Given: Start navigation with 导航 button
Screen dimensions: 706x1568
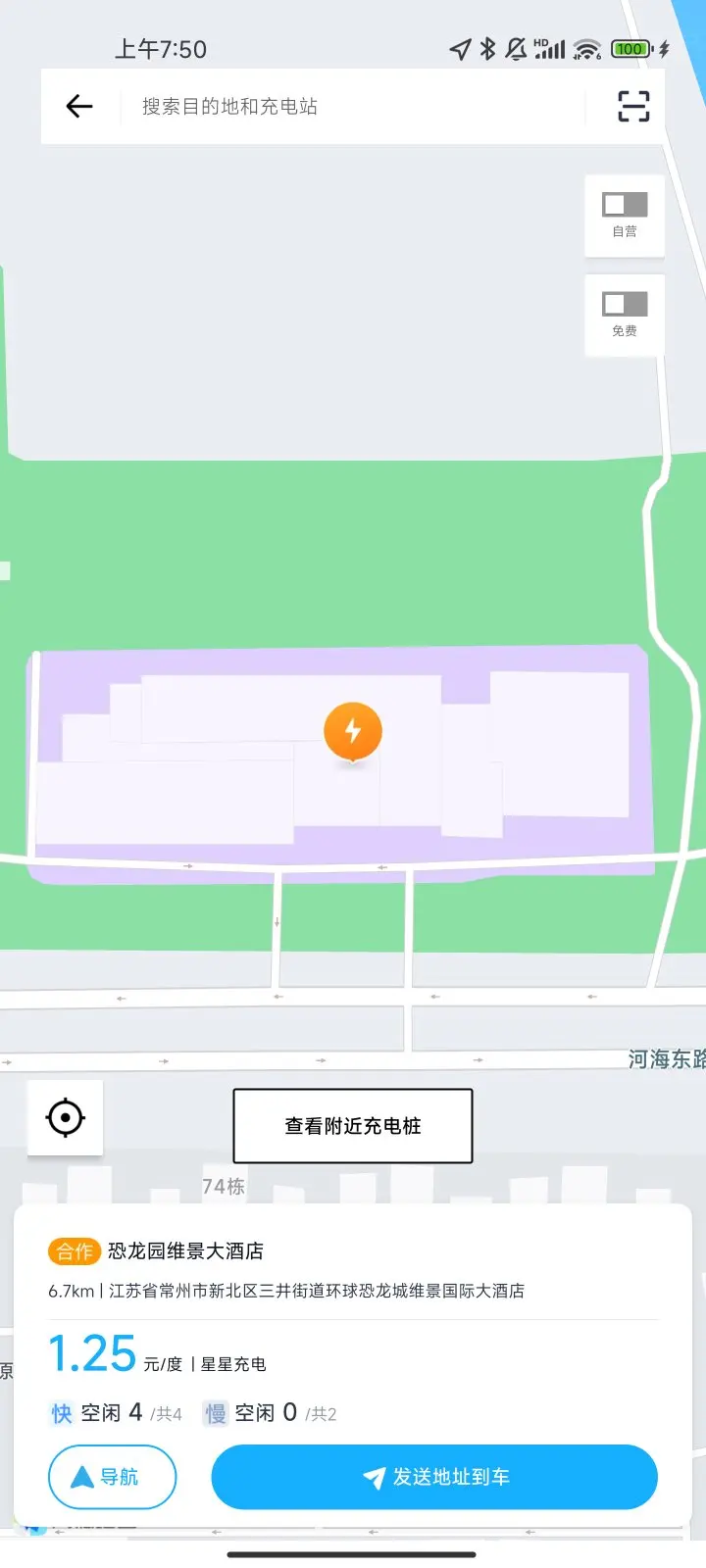Looking at the screenshot, I should (112, 1477).
